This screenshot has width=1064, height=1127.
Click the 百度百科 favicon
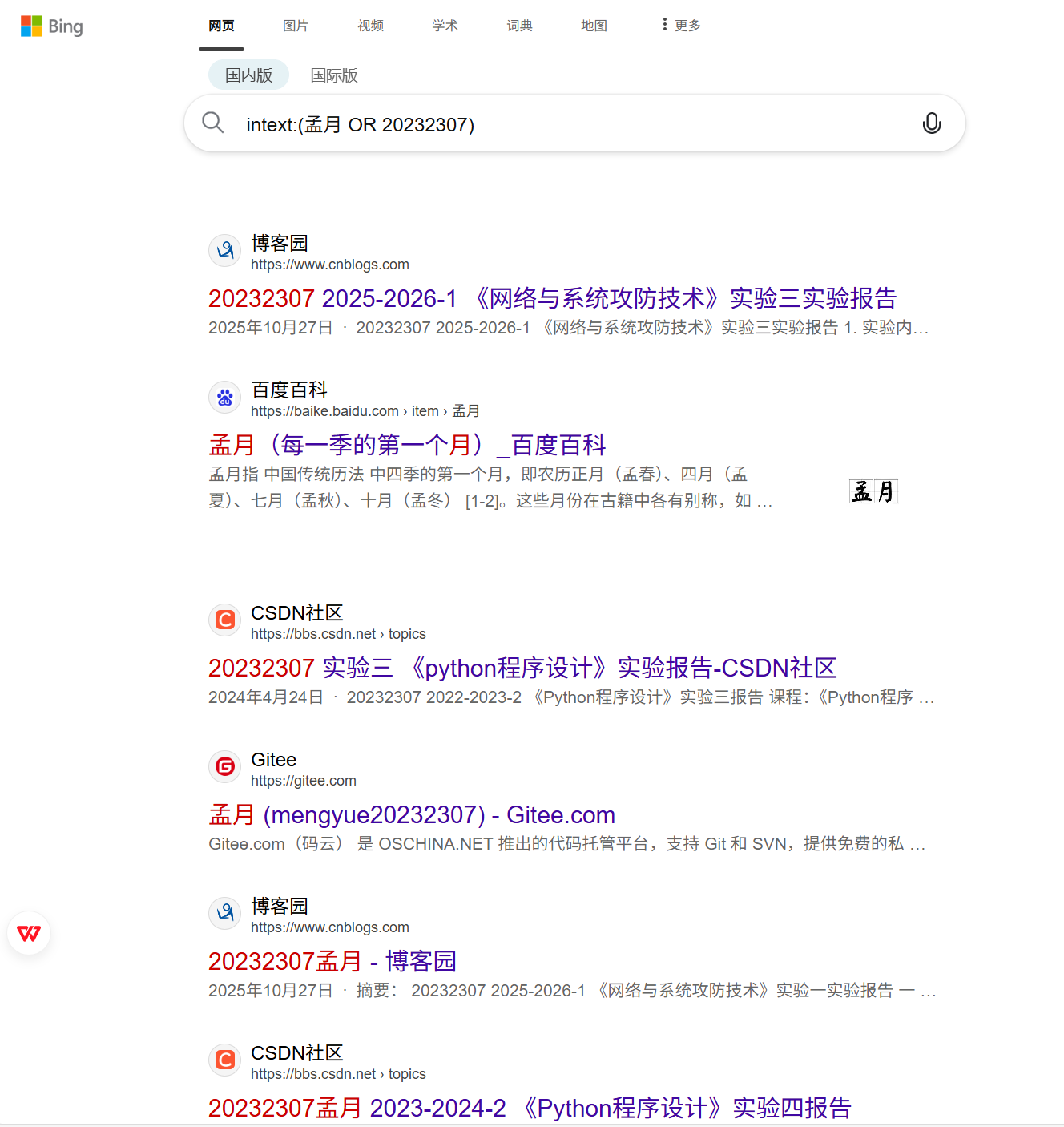[224, 397]
